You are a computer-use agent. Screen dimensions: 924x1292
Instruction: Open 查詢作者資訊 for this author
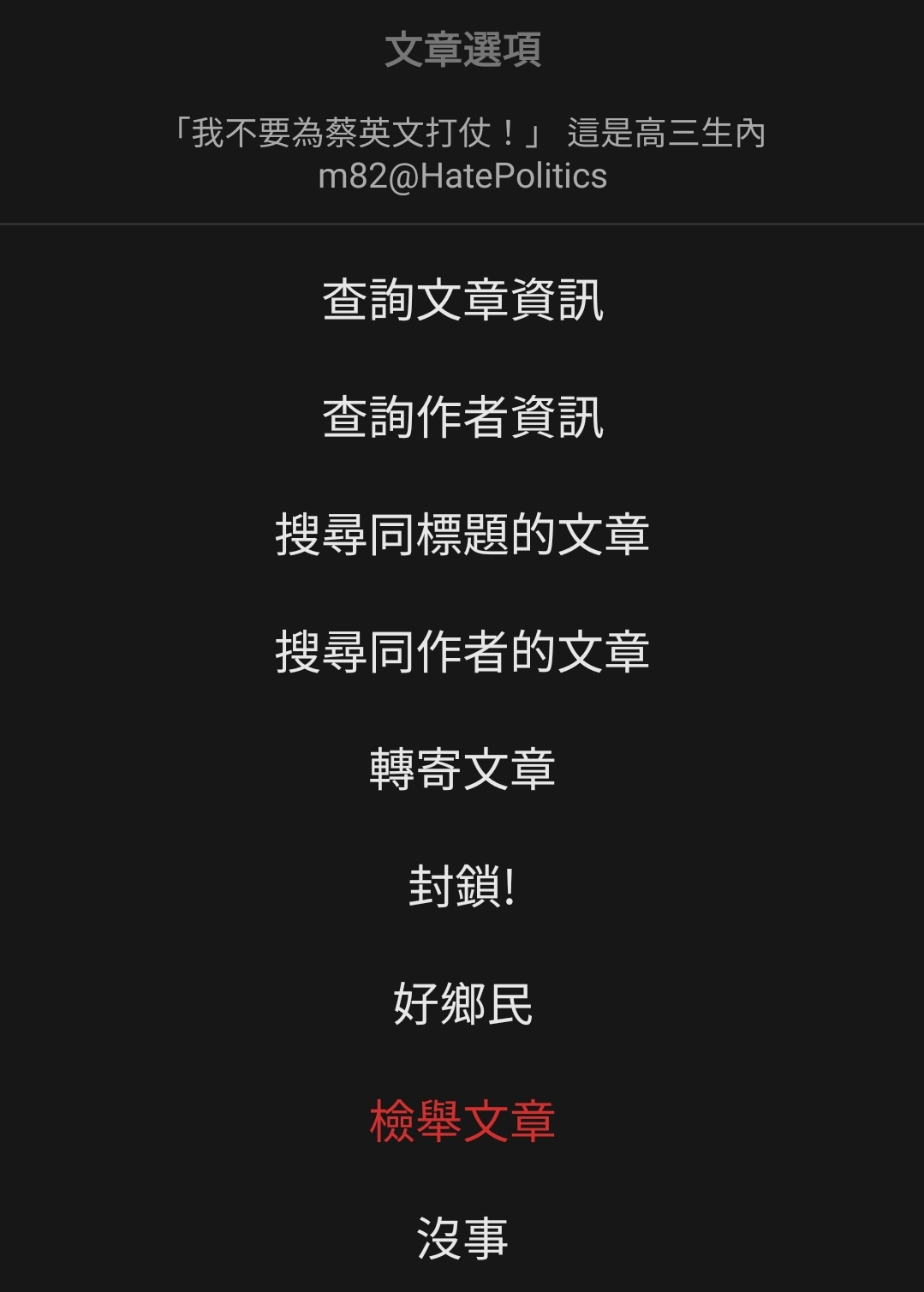coord(462,418)
